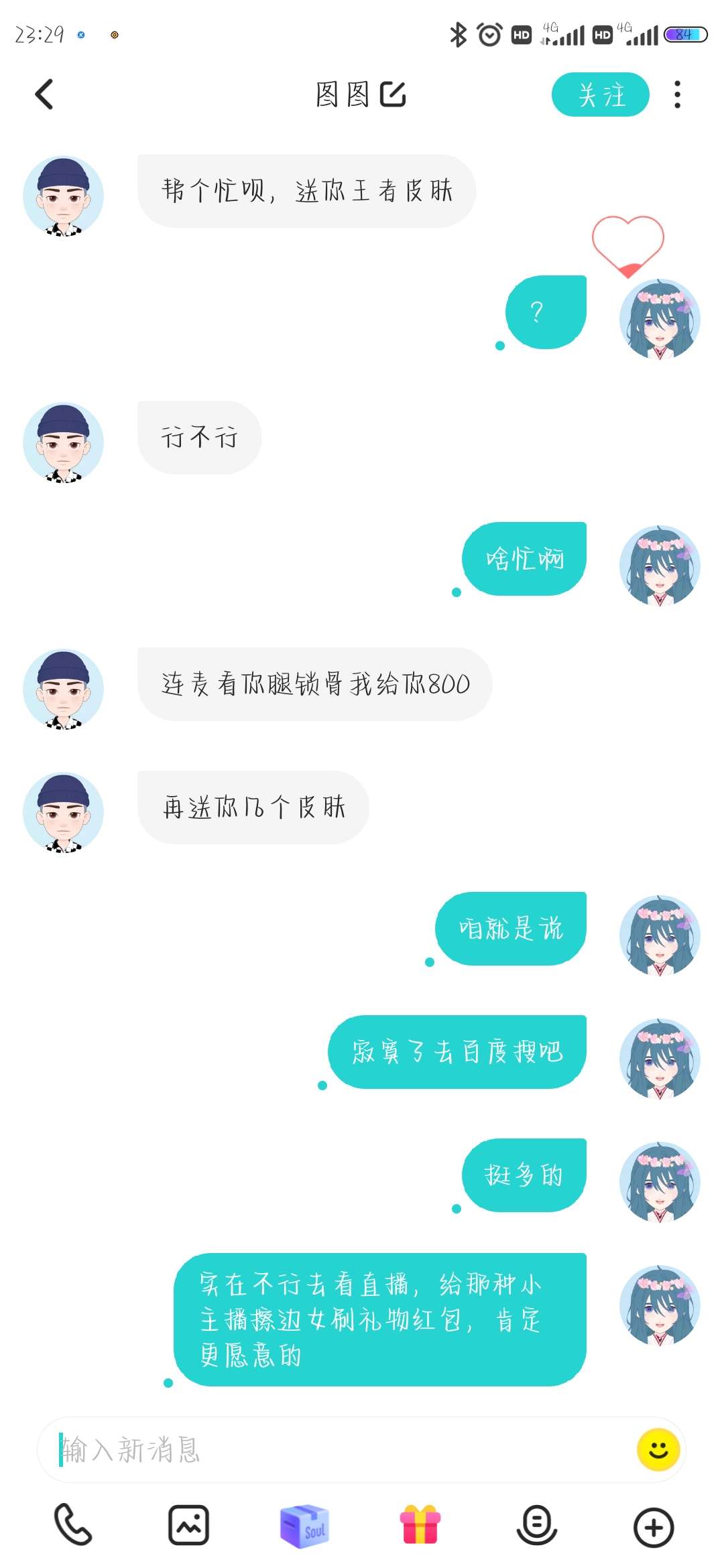
Task: Start a voice call with the phone icon
Action: tap(72, 1525)
